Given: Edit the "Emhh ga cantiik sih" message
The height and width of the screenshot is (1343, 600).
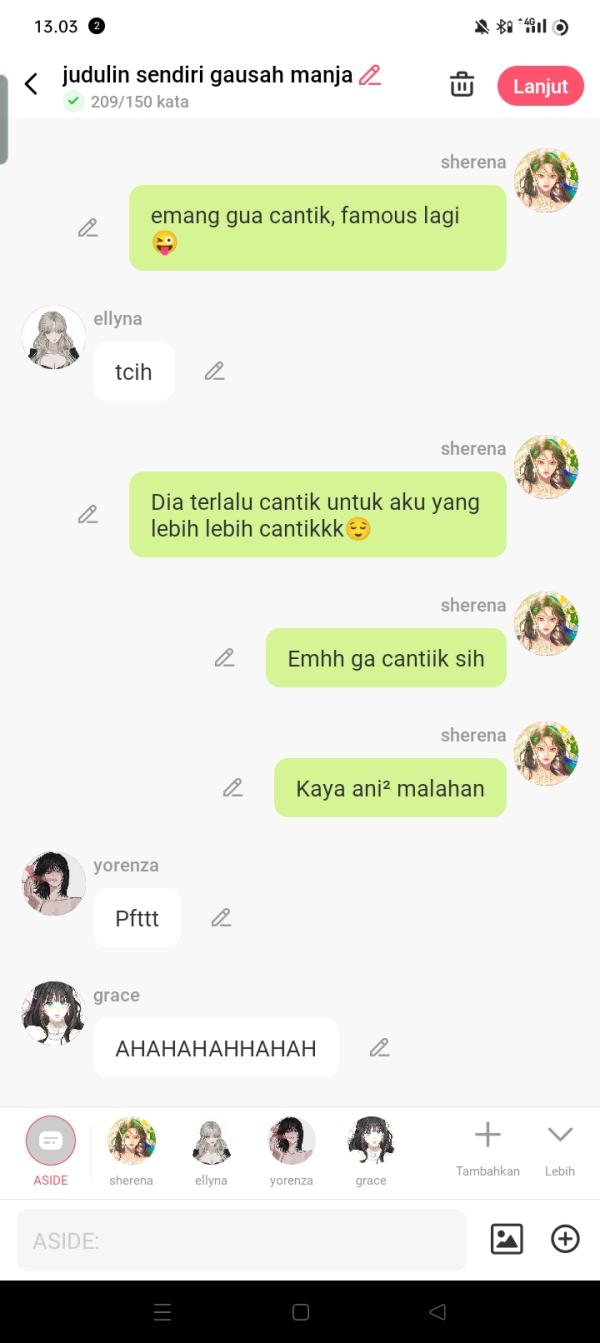Looking at the screenshot, I should [224, 658].
